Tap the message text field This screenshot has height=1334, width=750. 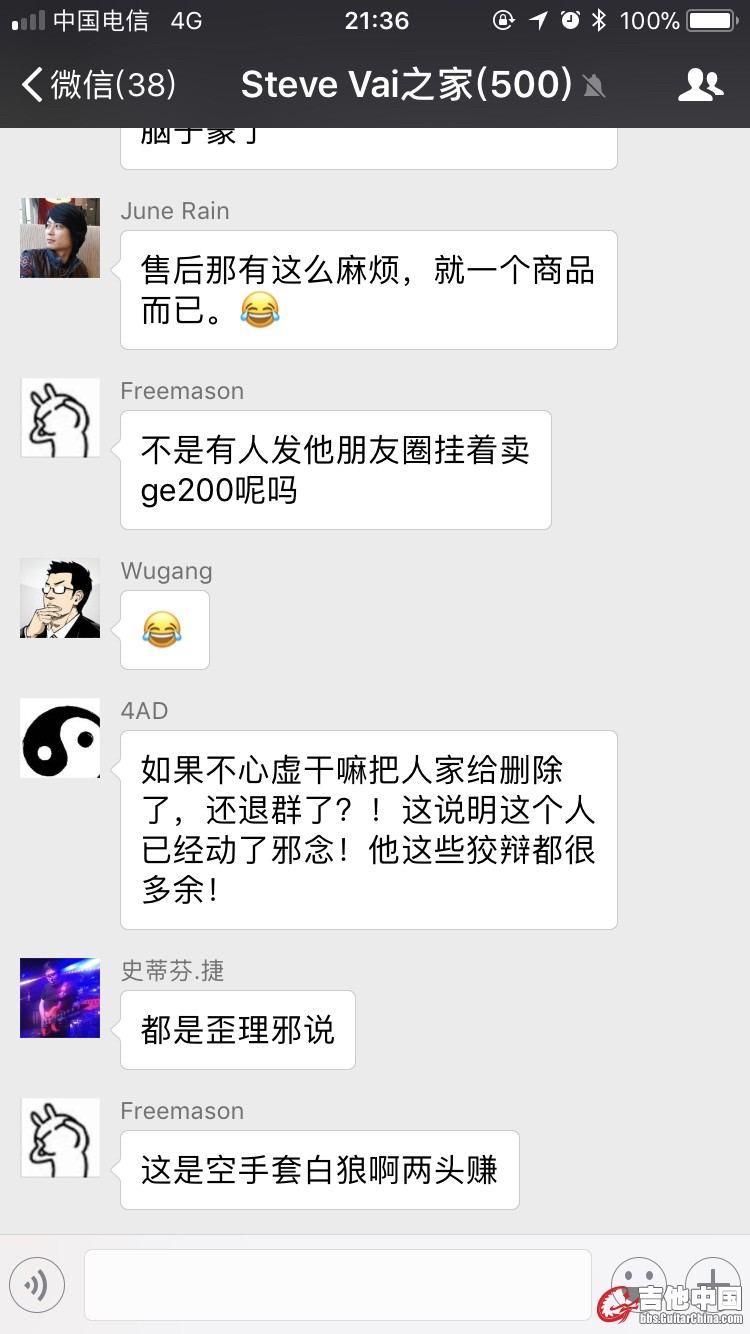tap(337, 1285)
